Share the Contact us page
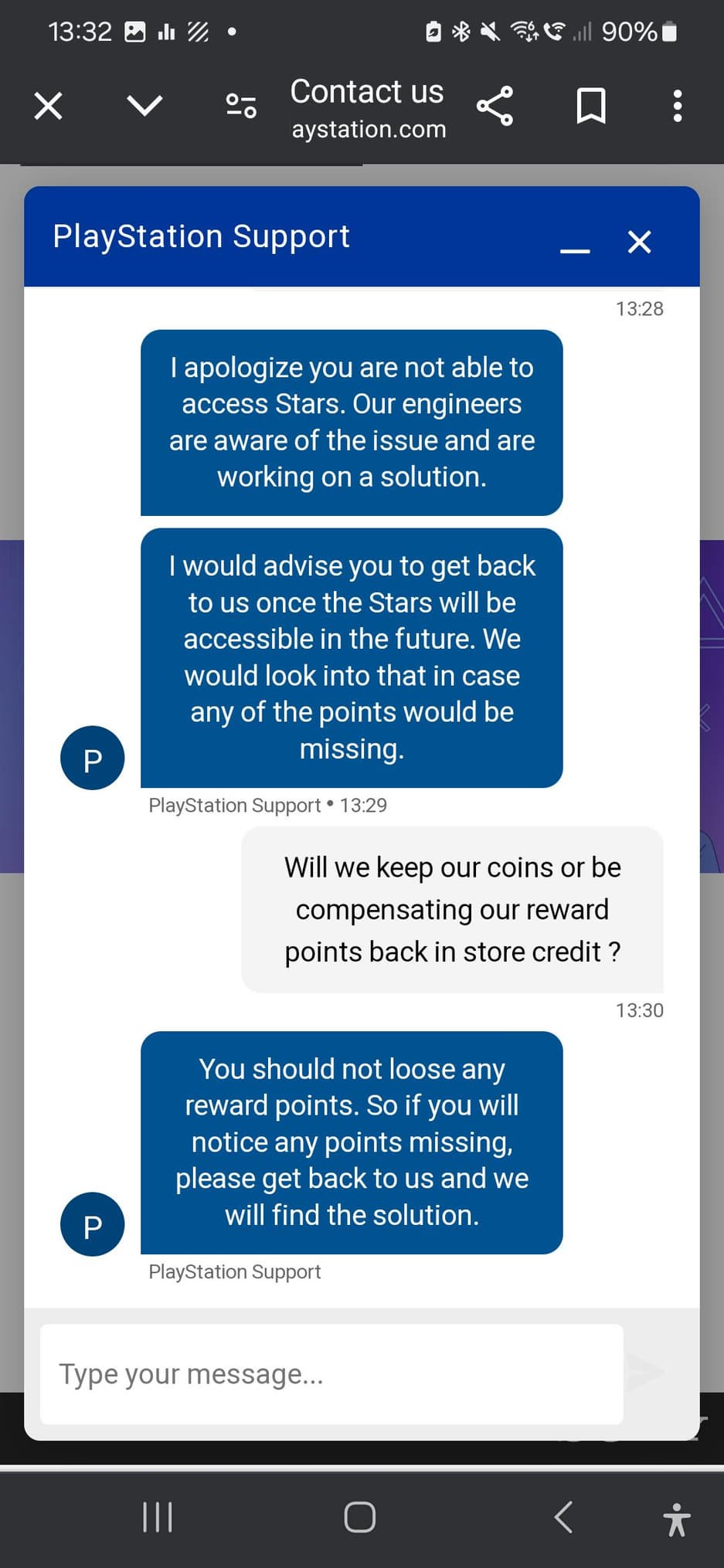The width and height of the screenshot is (724, 1568). click(x=495, y=106)
